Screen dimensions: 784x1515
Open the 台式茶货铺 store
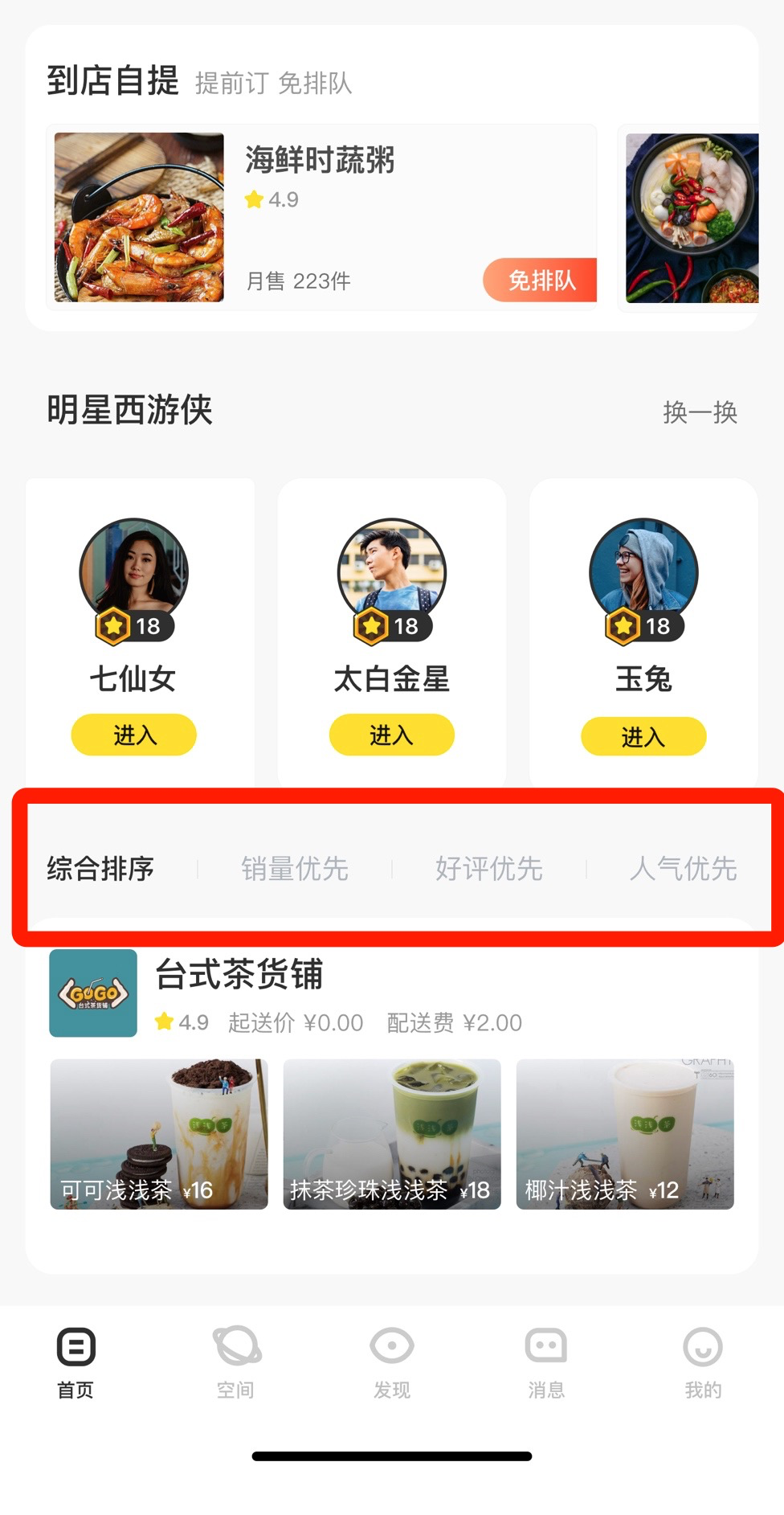239,975
